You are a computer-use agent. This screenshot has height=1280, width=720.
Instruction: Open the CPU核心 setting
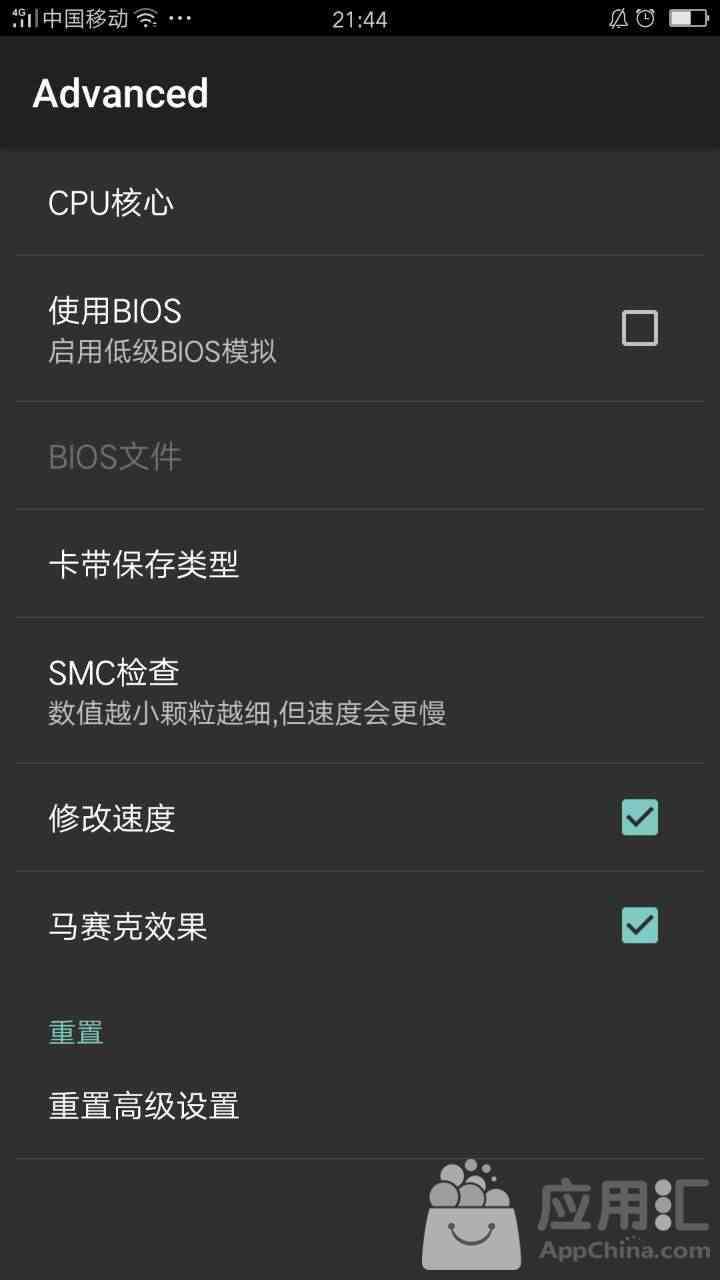pos(360,203)
